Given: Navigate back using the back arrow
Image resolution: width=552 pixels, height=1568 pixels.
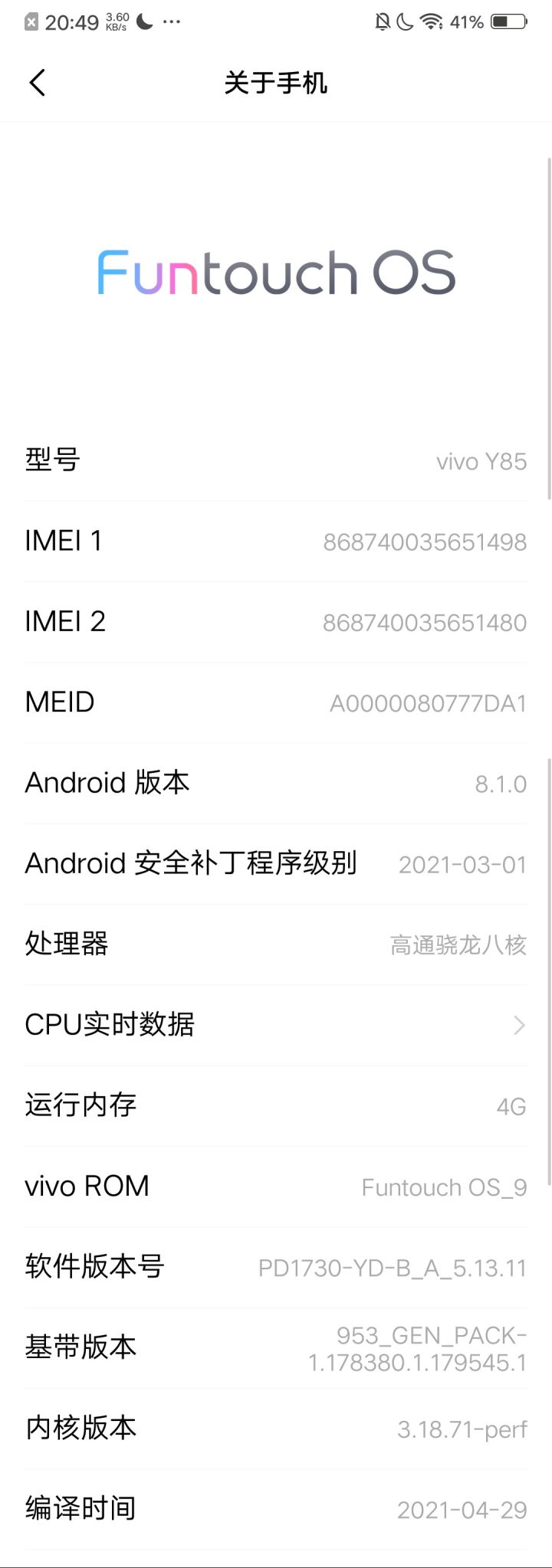Looking at the screenshot, I should coord(36,82).
